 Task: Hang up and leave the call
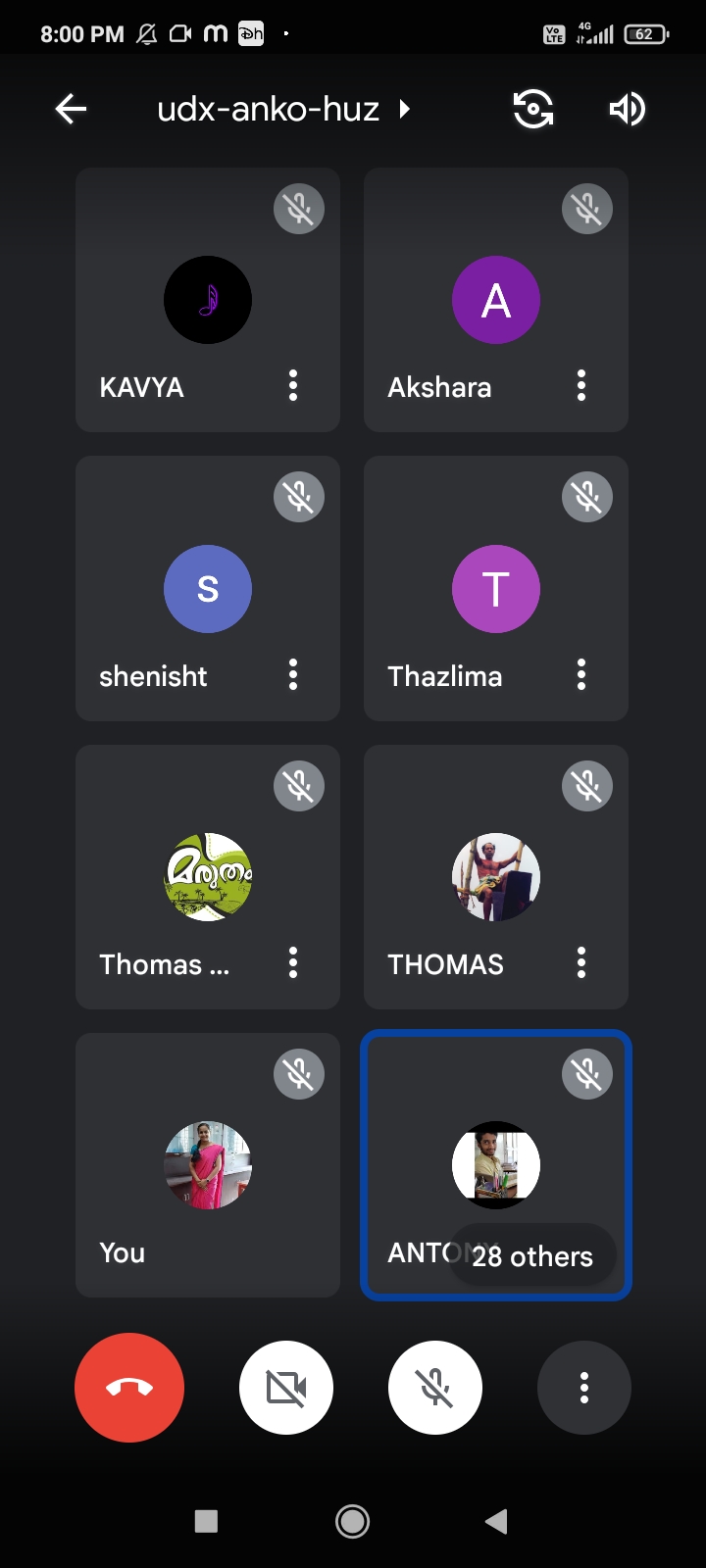tap(129, 1388)
